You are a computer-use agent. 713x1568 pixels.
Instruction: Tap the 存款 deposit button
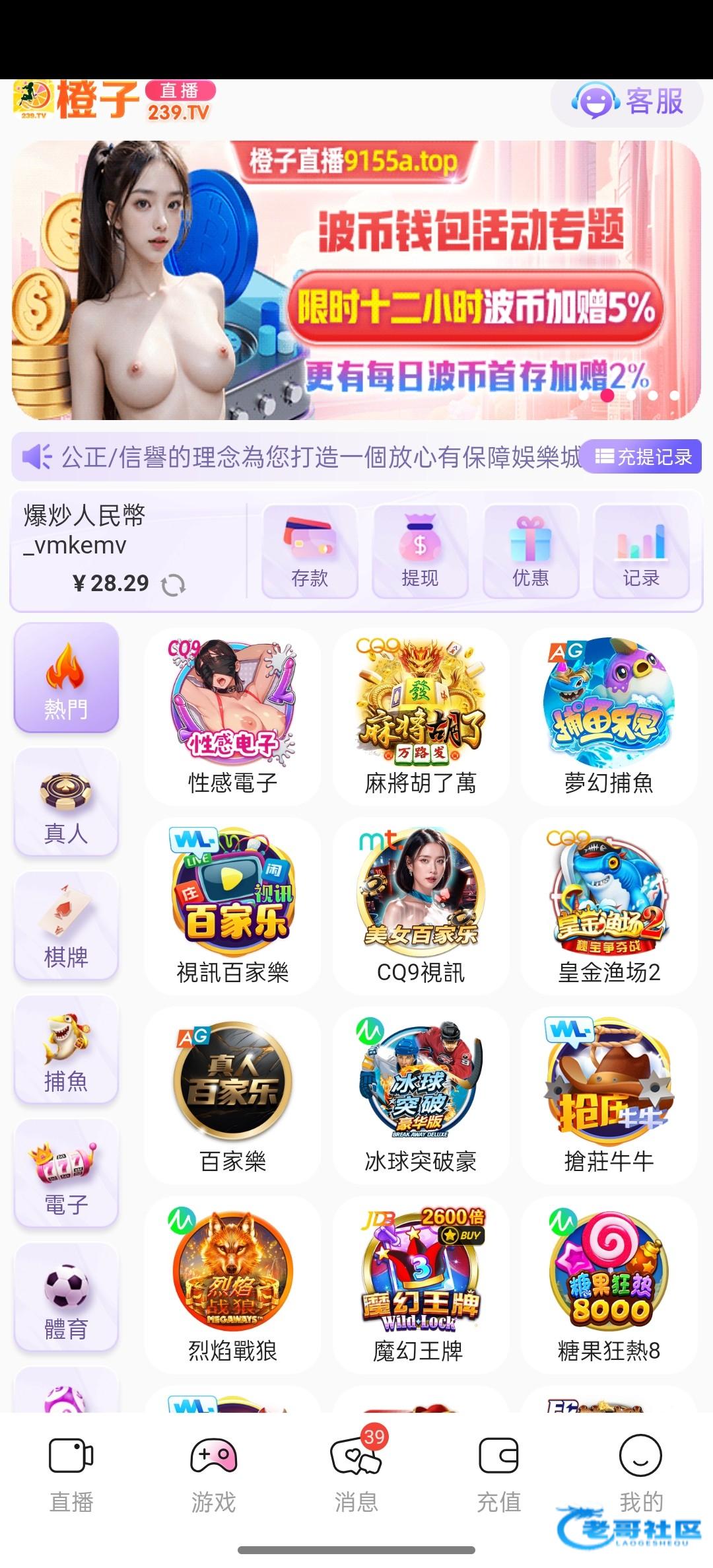tap(310, 551)
